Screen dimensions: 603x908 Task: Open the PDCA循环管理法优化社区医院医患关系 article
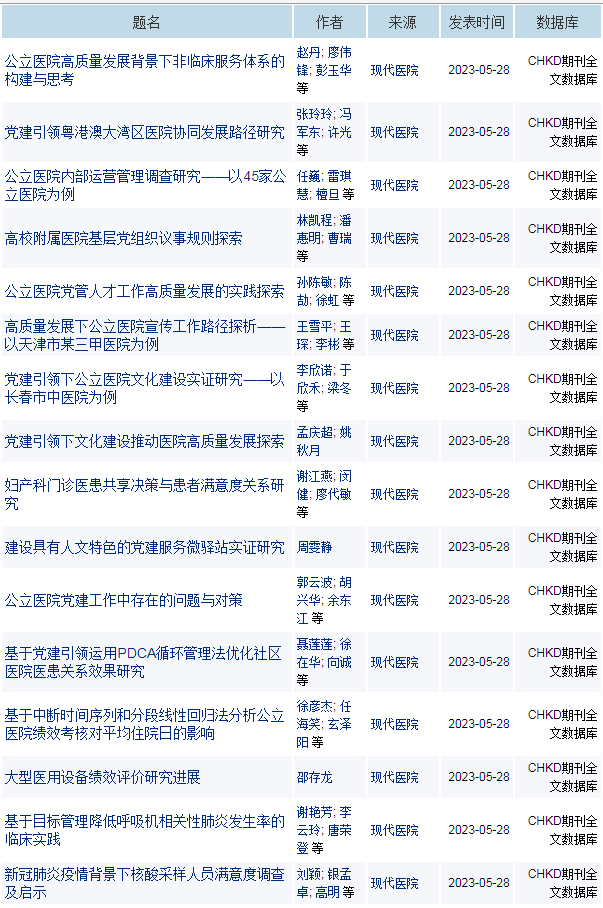pos(144,653)
